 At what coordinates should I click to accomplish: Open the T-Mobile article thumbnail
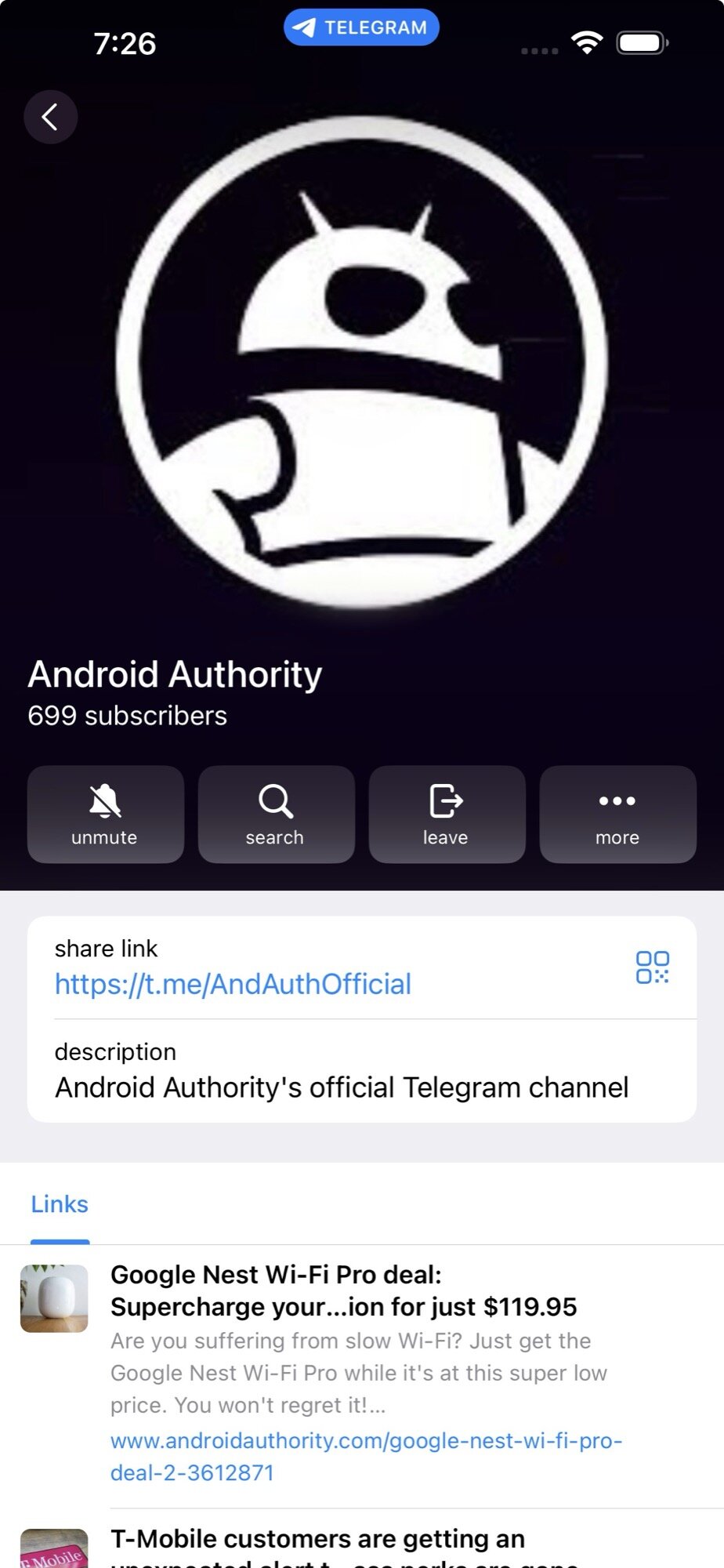click(52, 1550)
